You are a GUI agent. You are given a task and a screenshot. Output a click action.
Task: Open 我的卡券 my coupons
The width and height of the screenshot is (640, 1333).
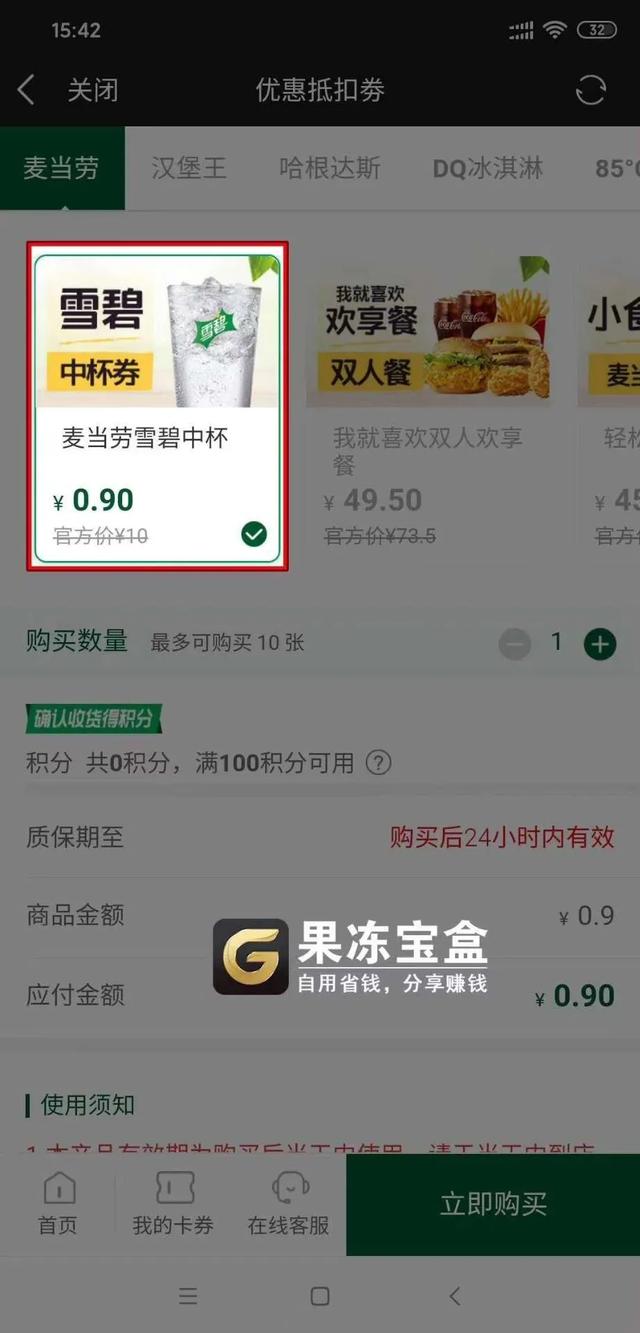coord(173,1204)
